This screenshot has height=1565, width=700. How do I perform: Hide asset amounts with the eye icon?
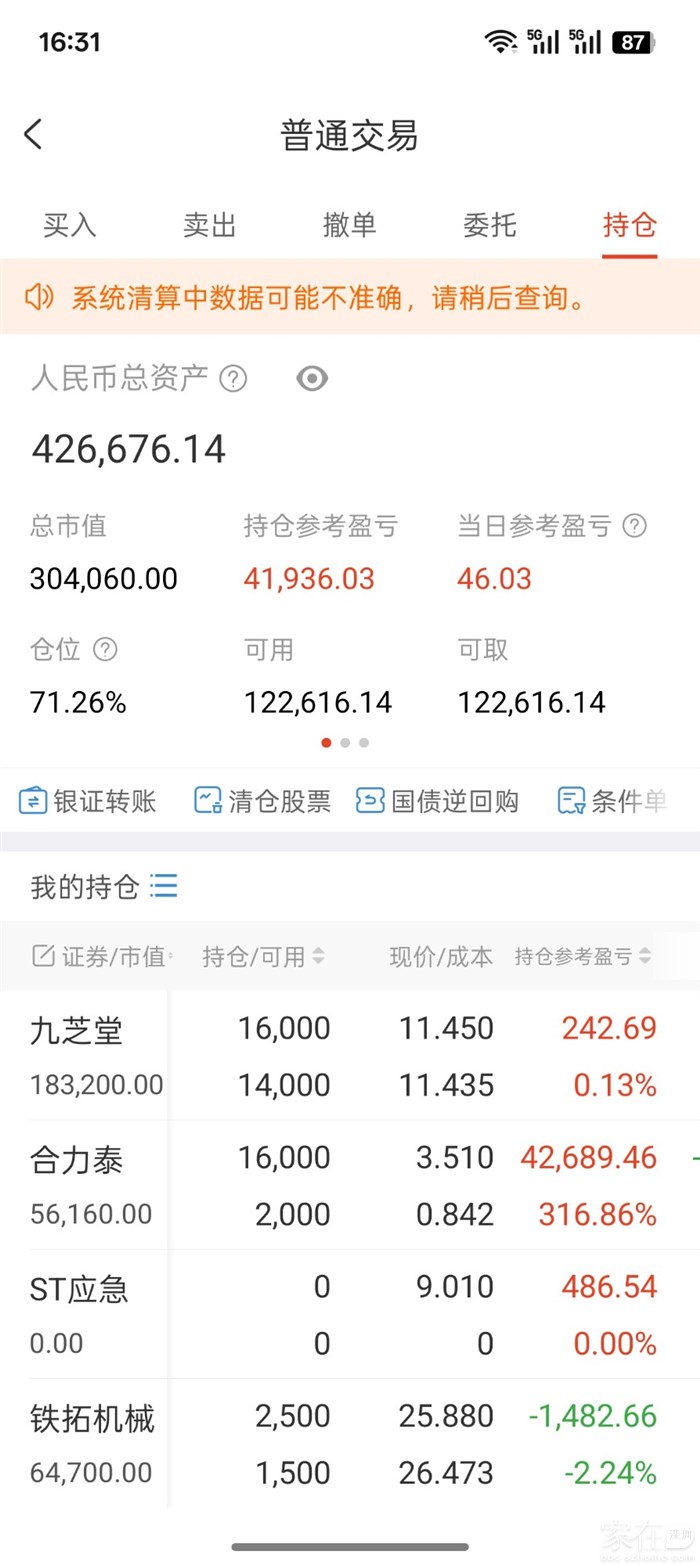click(312, 378)
